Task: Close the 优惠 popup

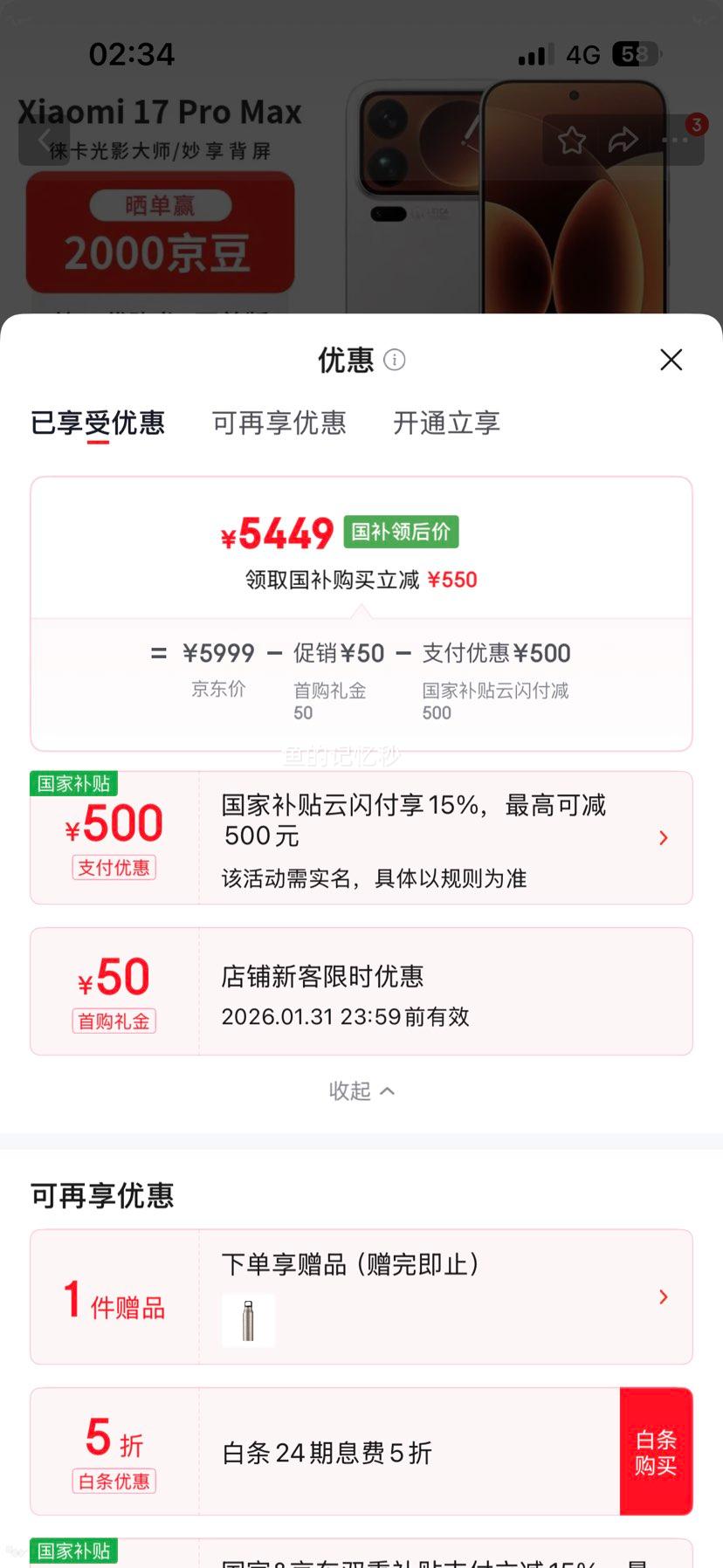Action: (671, 360)
